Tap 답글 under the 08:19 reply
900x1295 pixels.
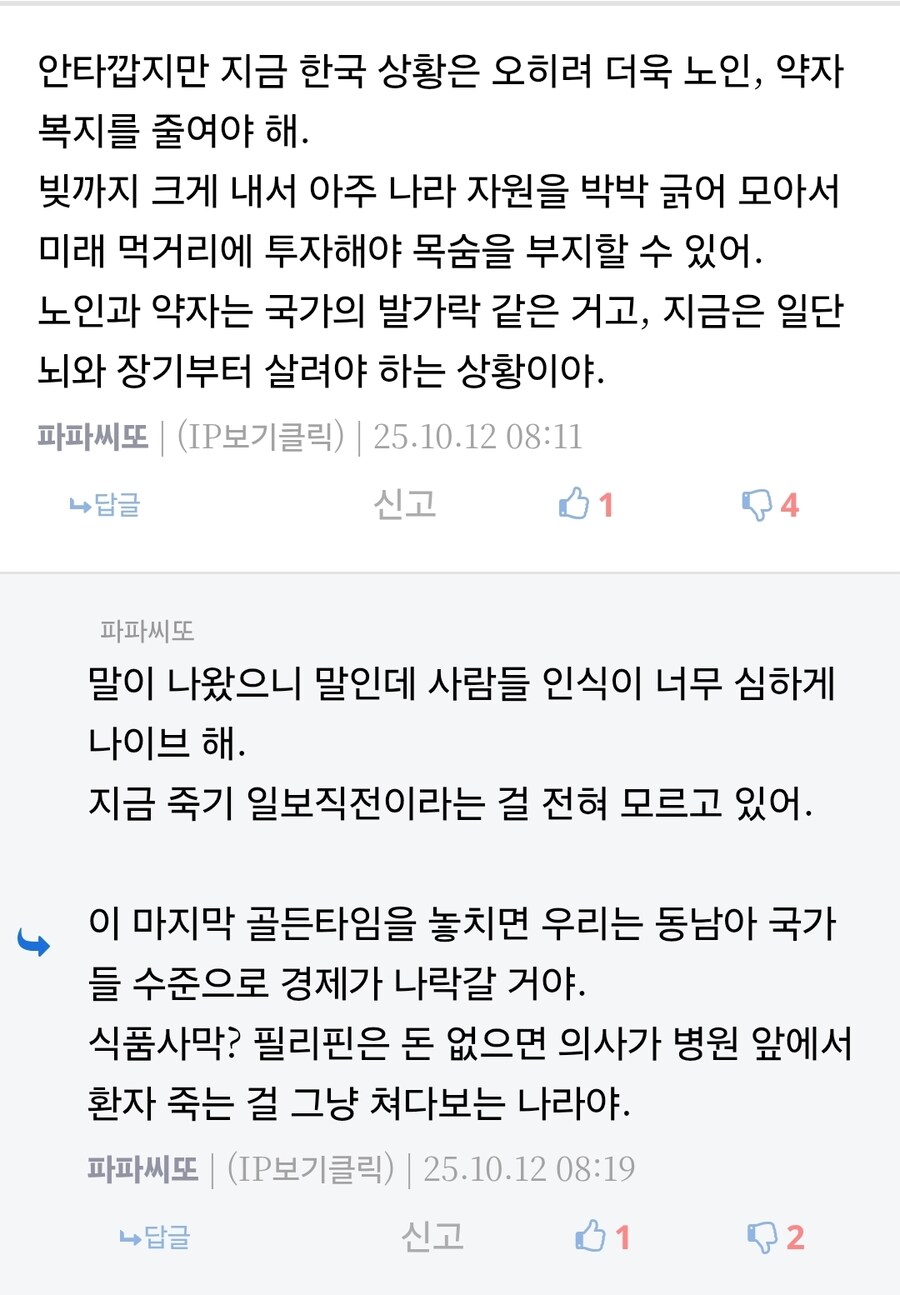tap(154, 1238)
